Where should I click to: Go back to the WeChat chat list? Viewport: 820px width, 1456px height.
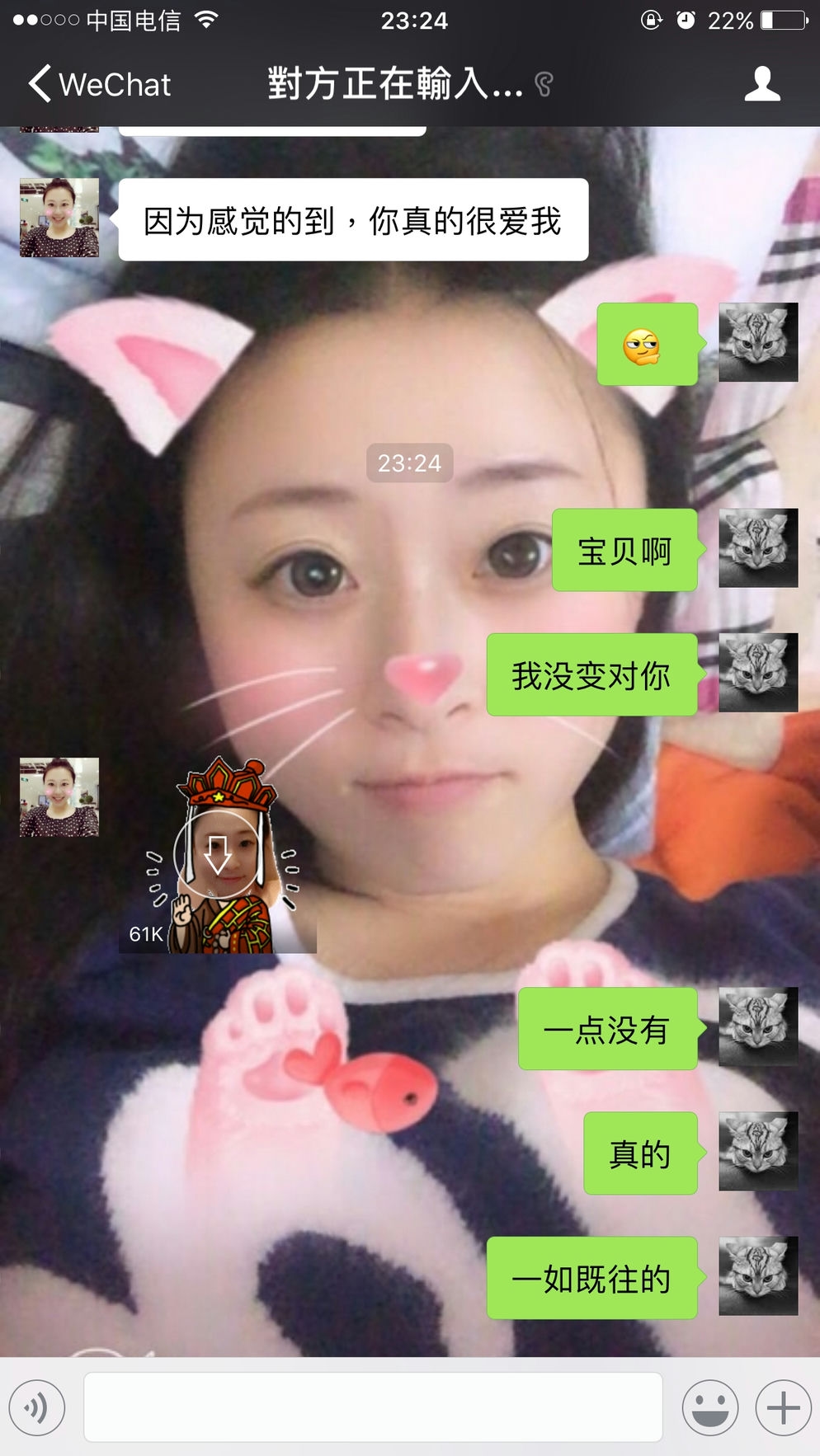[x=99, y=84]
